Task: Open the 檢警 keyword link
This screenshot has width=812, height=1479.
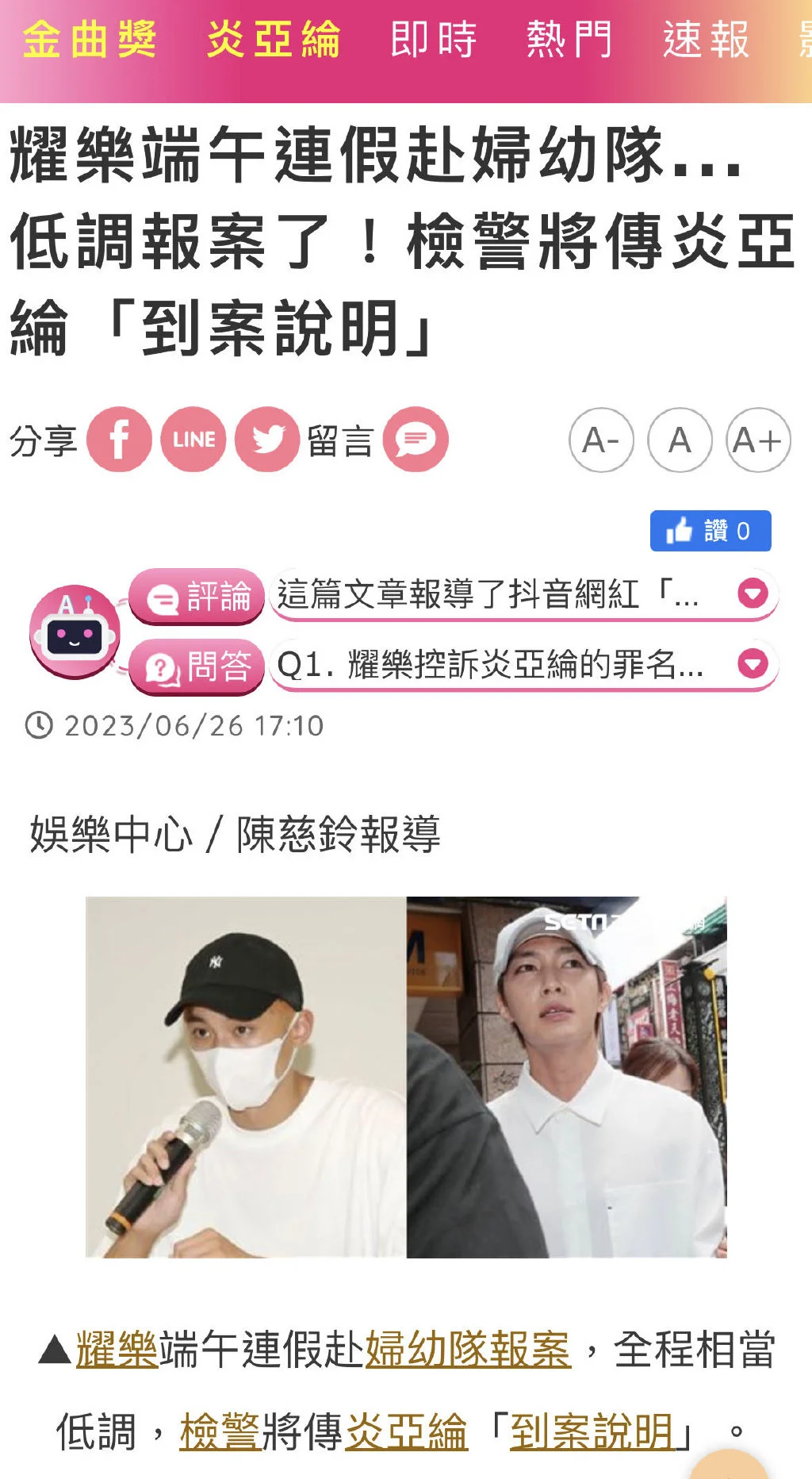Action: click(220, 1431)
